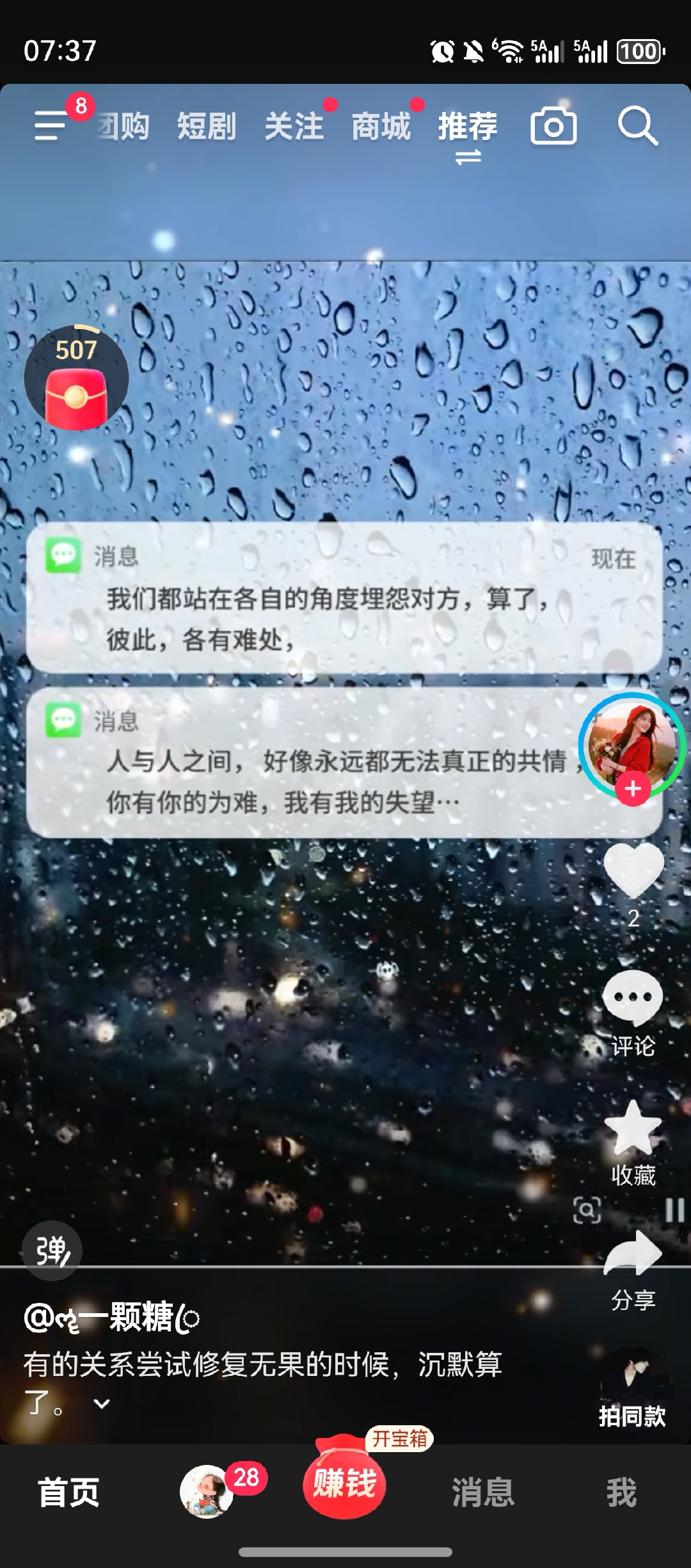Open search magnifier
This screenshot has width=691, height=1568.
click(637, 125)
